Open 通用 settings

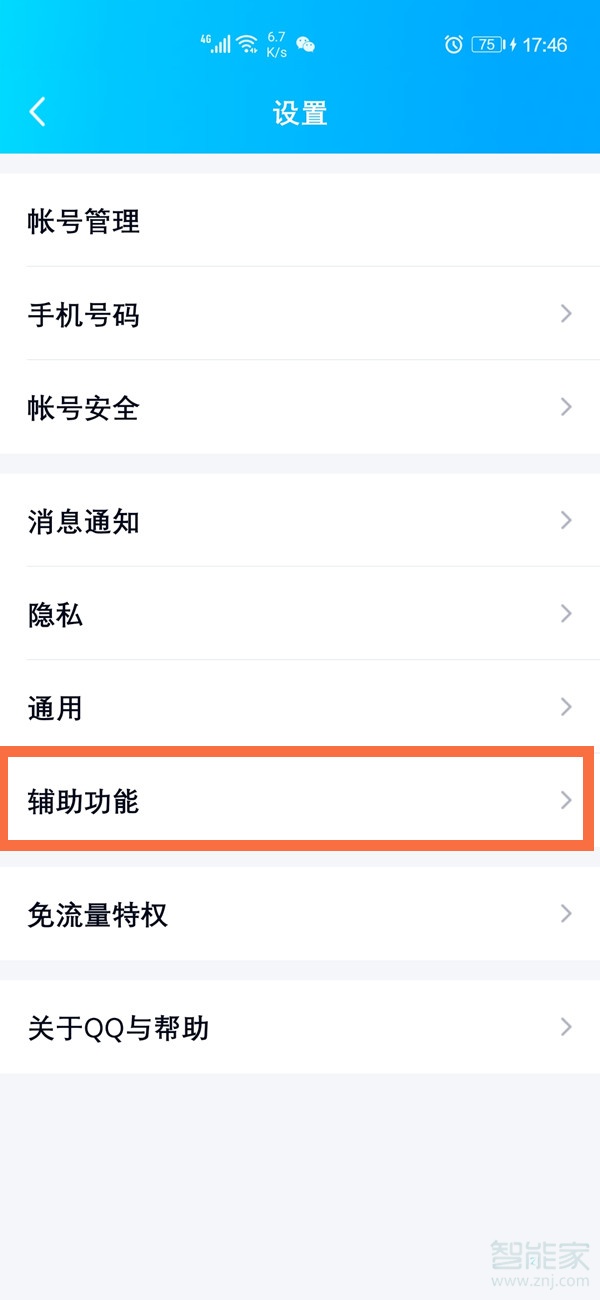(x=300, y=707)
